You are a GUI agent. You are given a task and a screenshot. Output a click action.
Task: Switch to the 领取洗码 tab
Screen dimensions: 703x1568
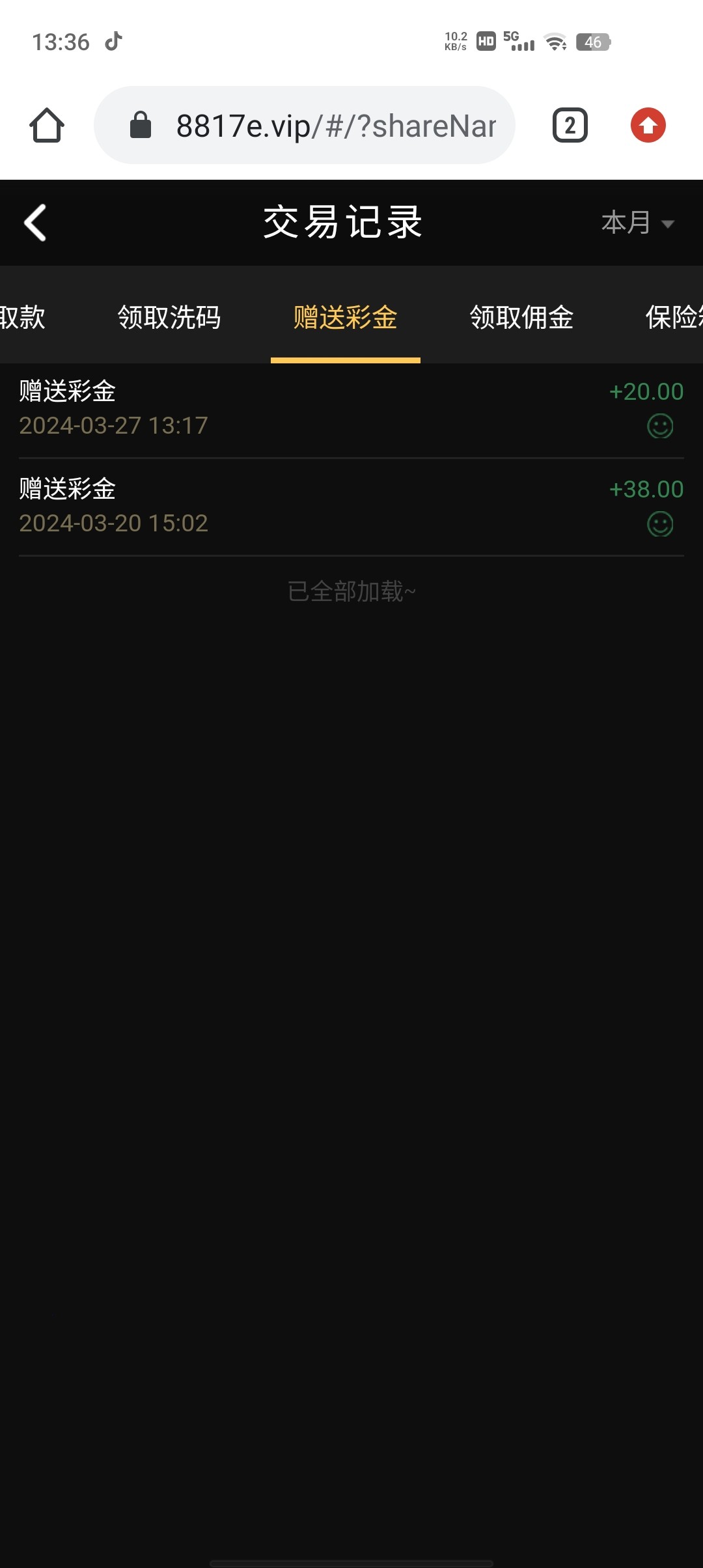point(169,318)
